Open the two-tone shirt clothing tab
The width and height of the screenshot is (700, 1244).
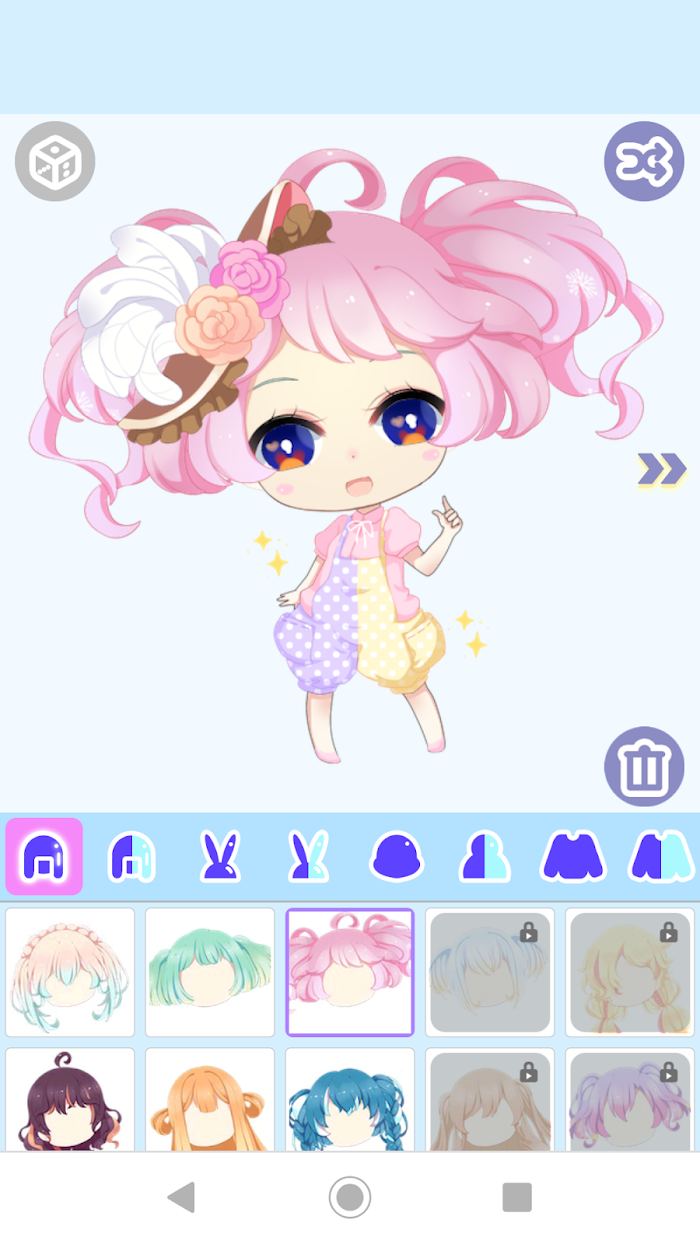[x=662, y=857]
